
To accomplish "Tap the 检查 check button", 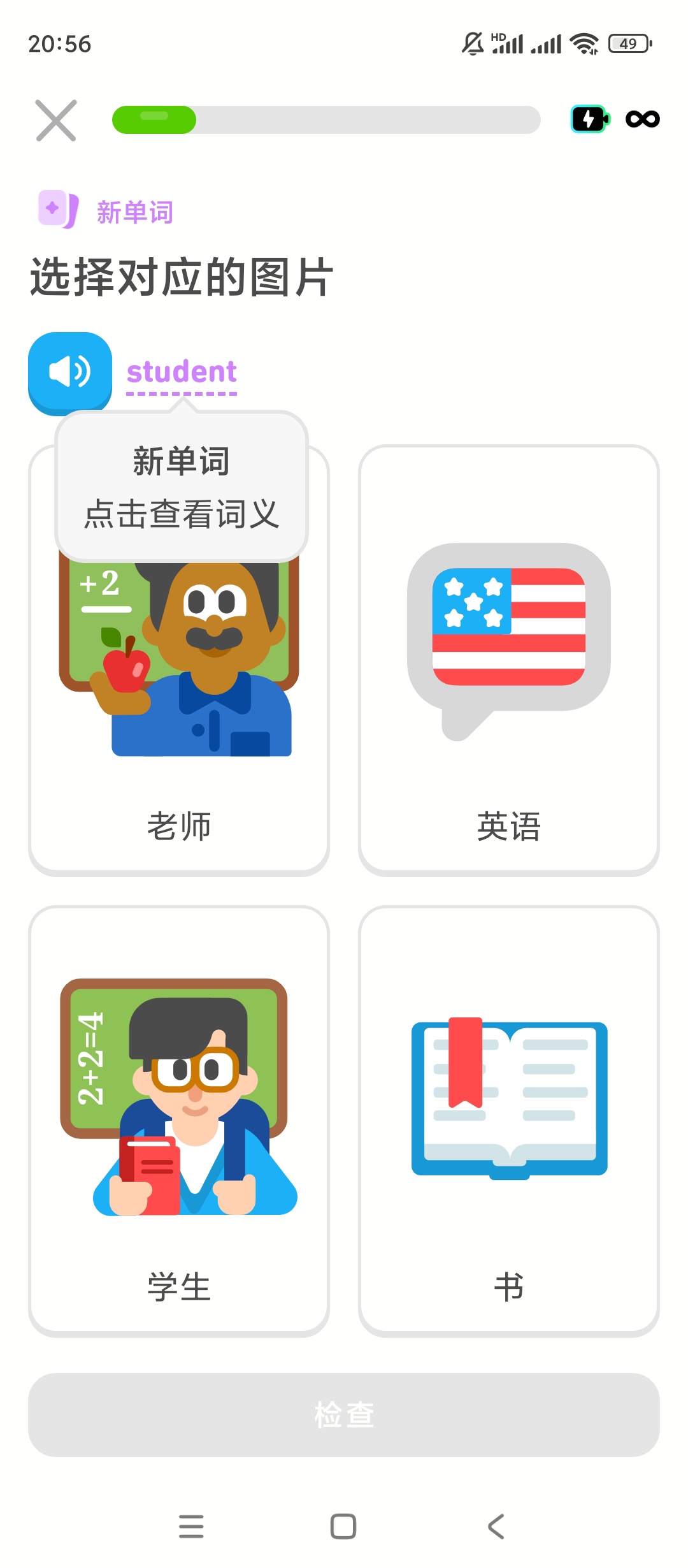I will 344,1414.
